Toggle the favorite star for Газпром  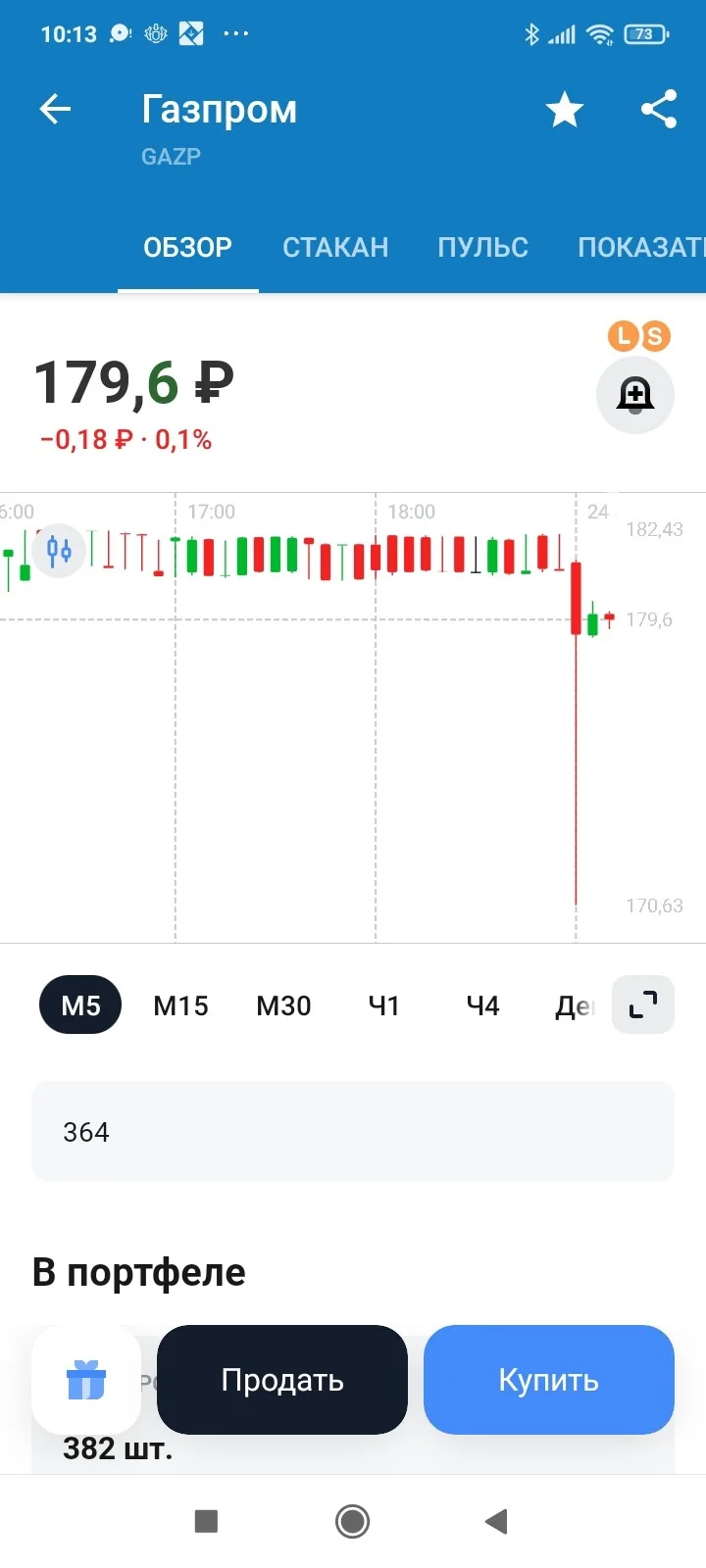pos(565,109)
